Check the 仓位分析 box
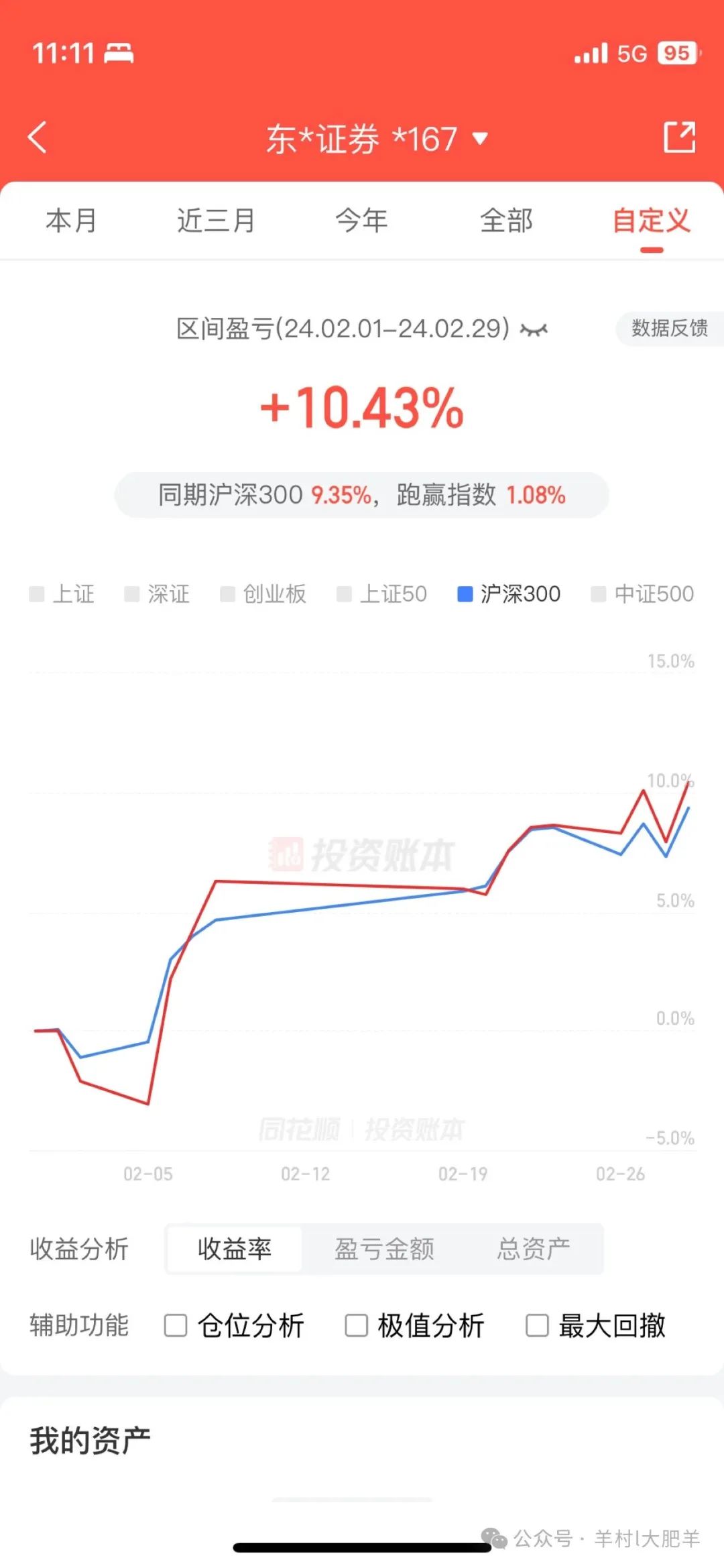This screenshot has height=1568, width=724. (176, 1325)
